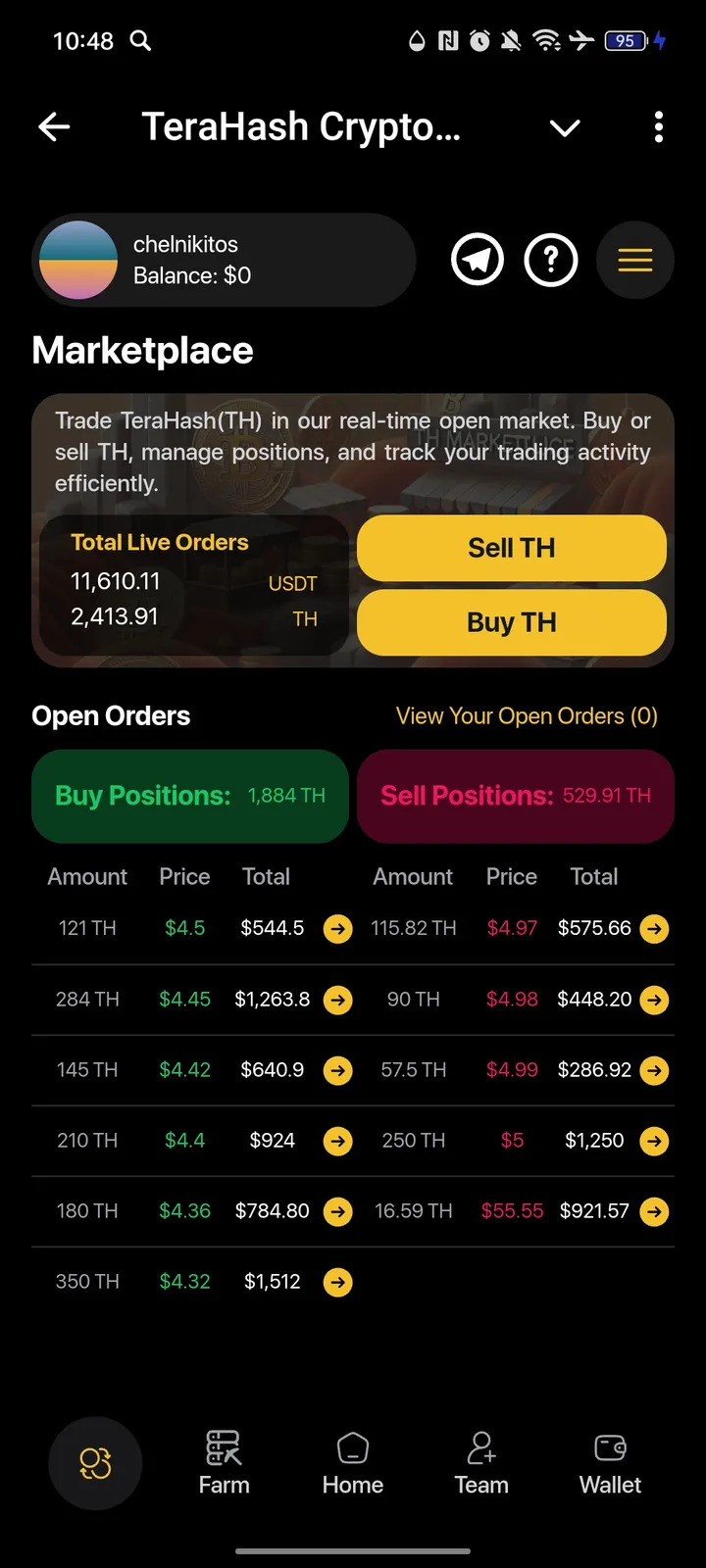
Task: Toggle the Sell Positions filter
Action: pos(516,796)
